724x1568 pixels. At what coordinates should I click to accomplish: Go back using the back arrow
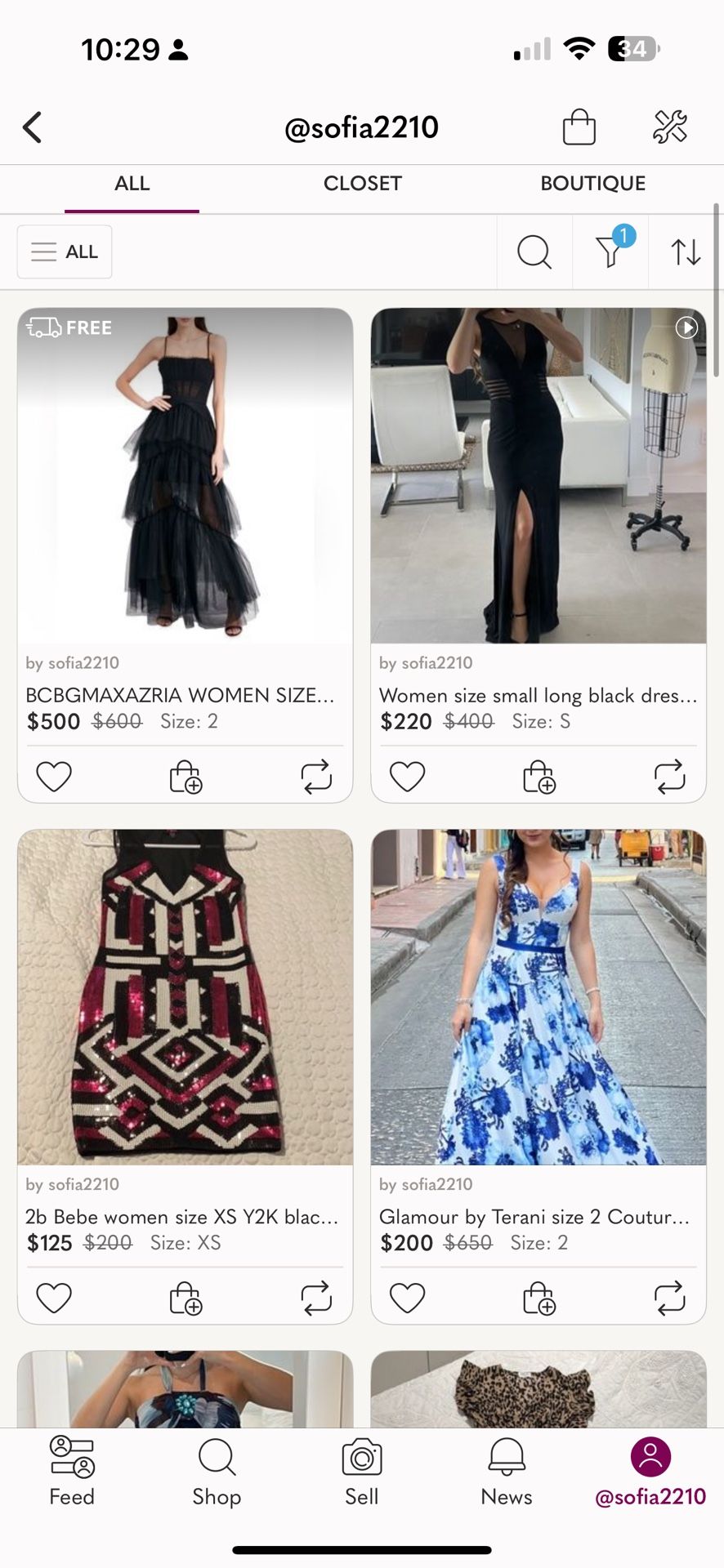(33, 127)
